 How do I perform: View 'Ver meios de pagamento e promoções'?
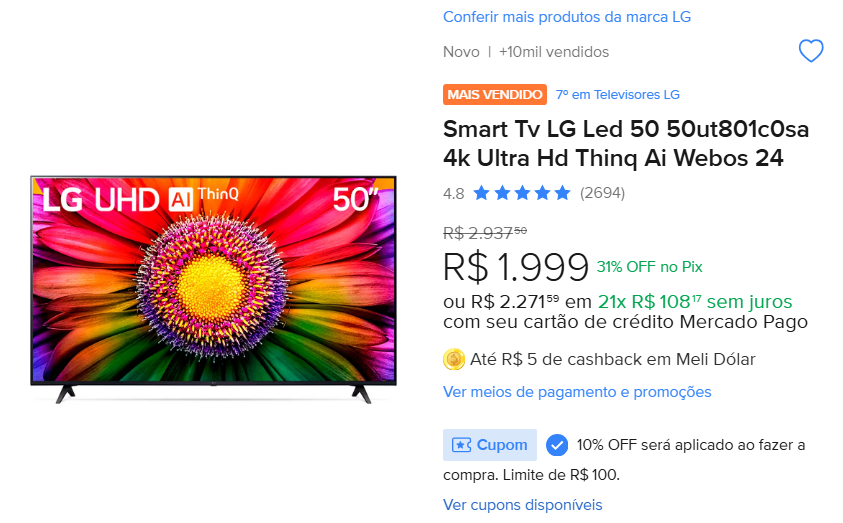(x=577, y=392)
